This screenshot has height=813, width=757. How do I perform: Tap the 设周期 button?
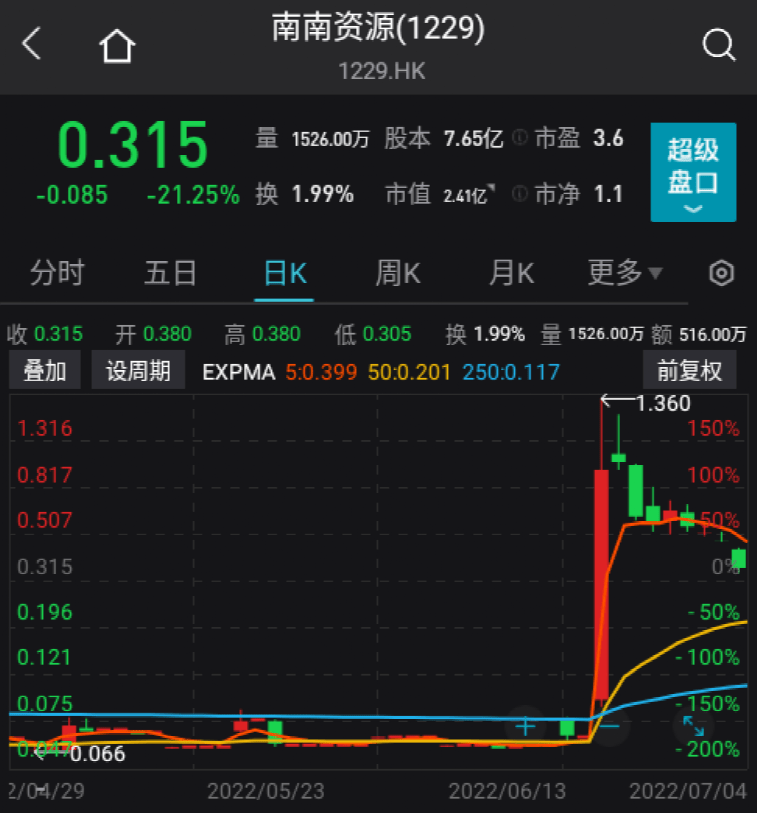click(138, 372)
